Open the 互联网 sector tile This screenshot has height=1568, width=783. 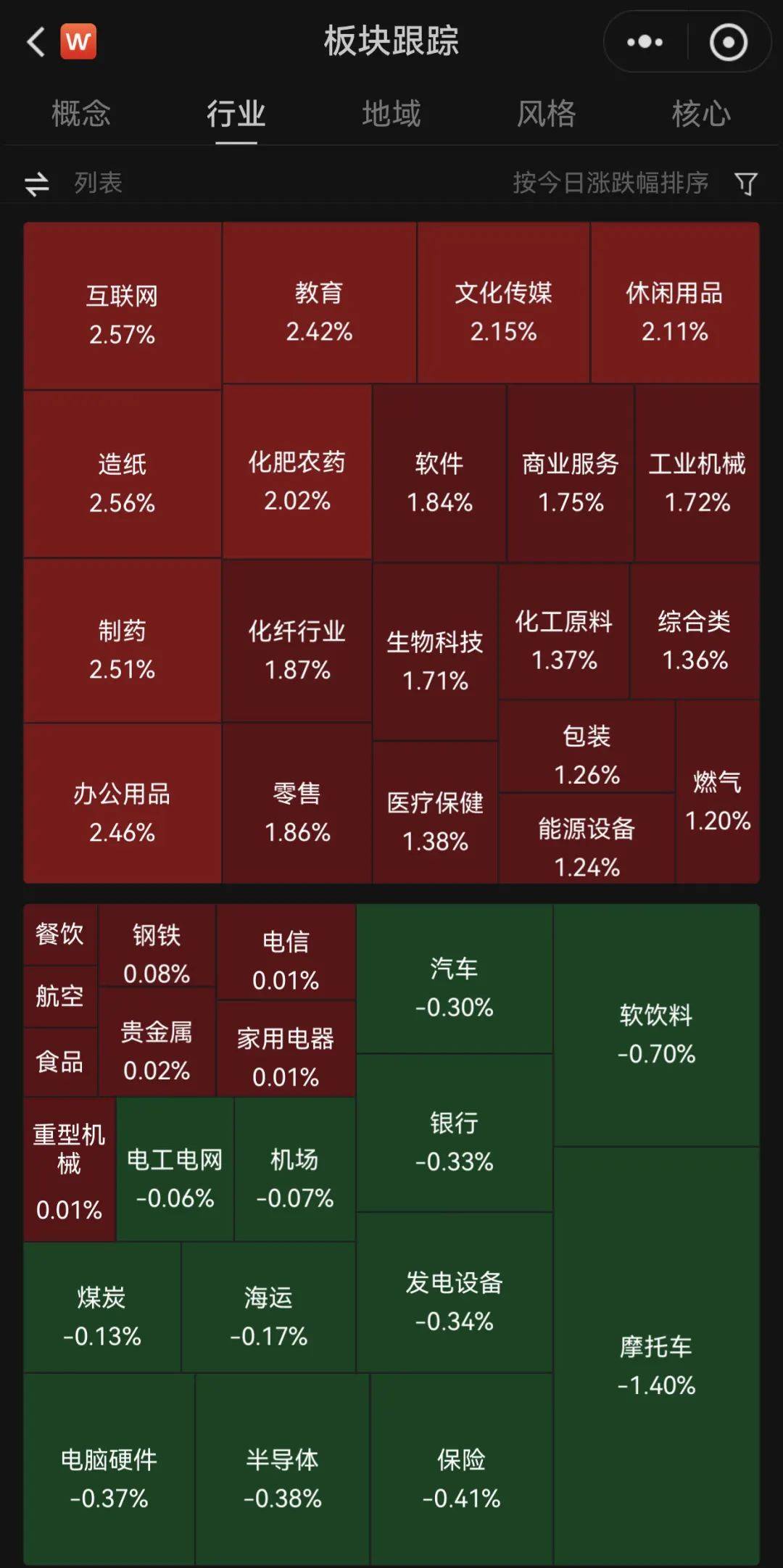pos(122,315)
